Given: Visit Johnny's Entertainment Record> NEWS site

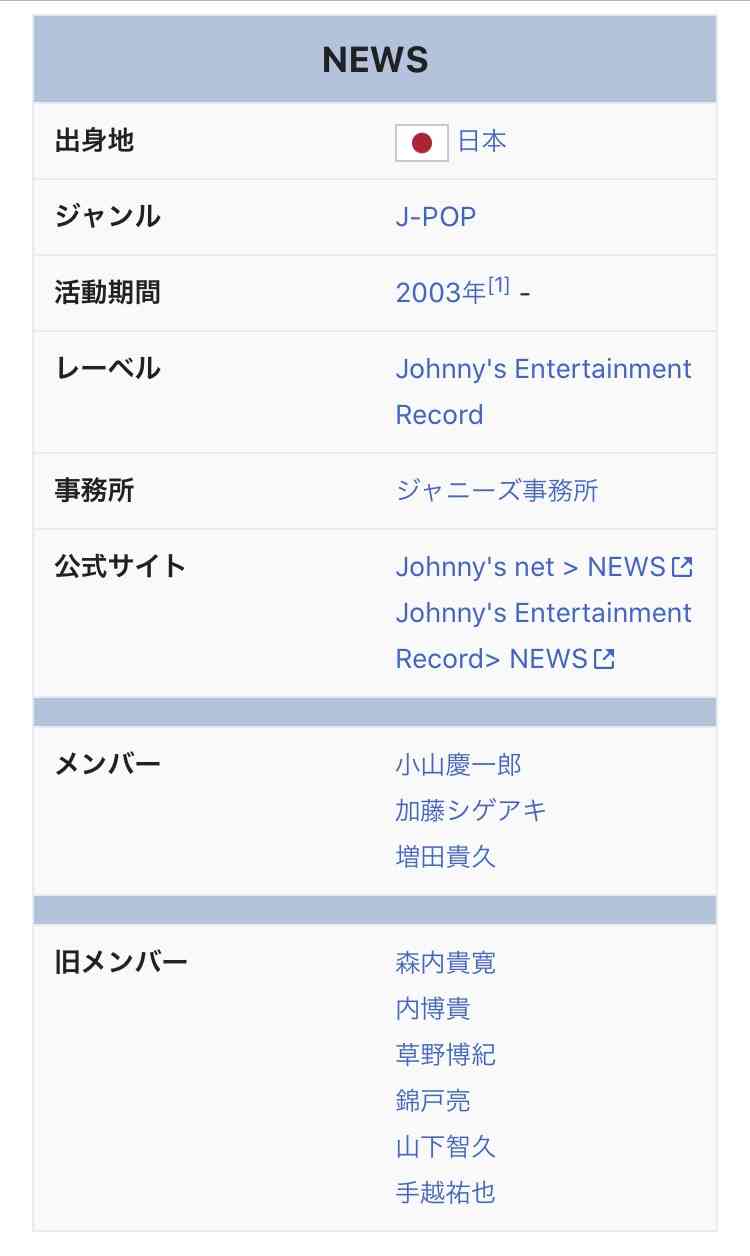Looking at the screenshot, I should click(x=544, y=636).
